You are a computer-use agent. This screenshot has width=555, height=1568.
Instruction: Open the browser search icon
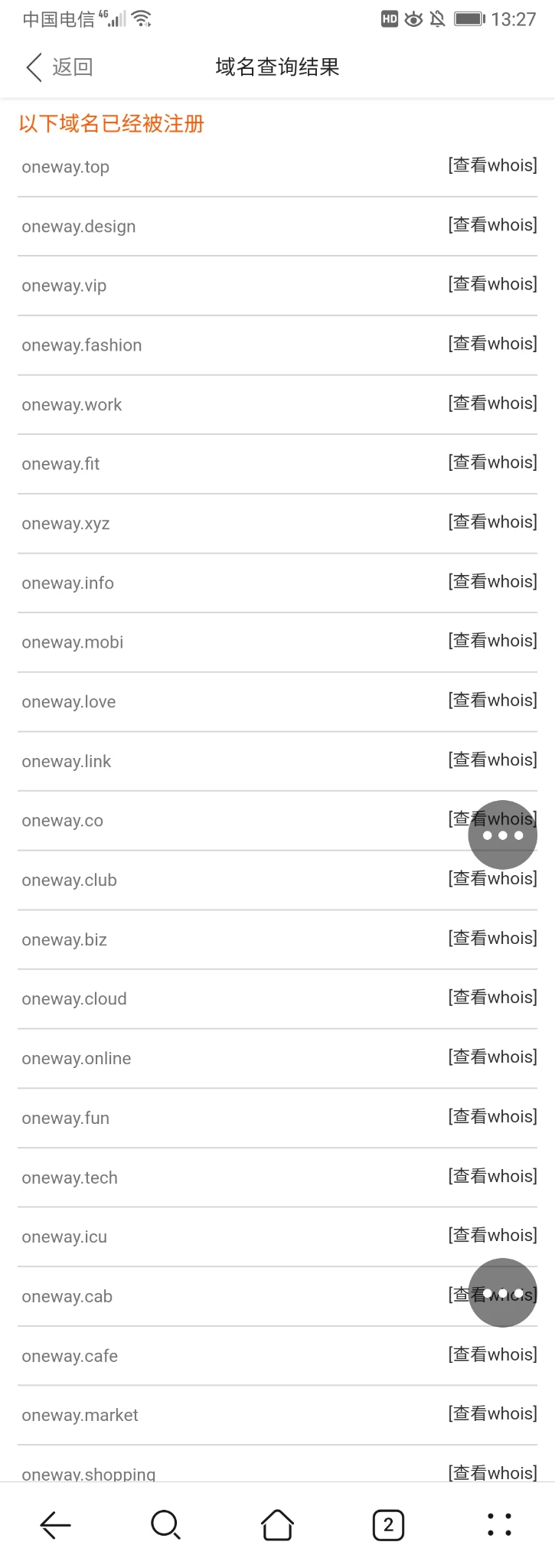[x=165, y=1525]
